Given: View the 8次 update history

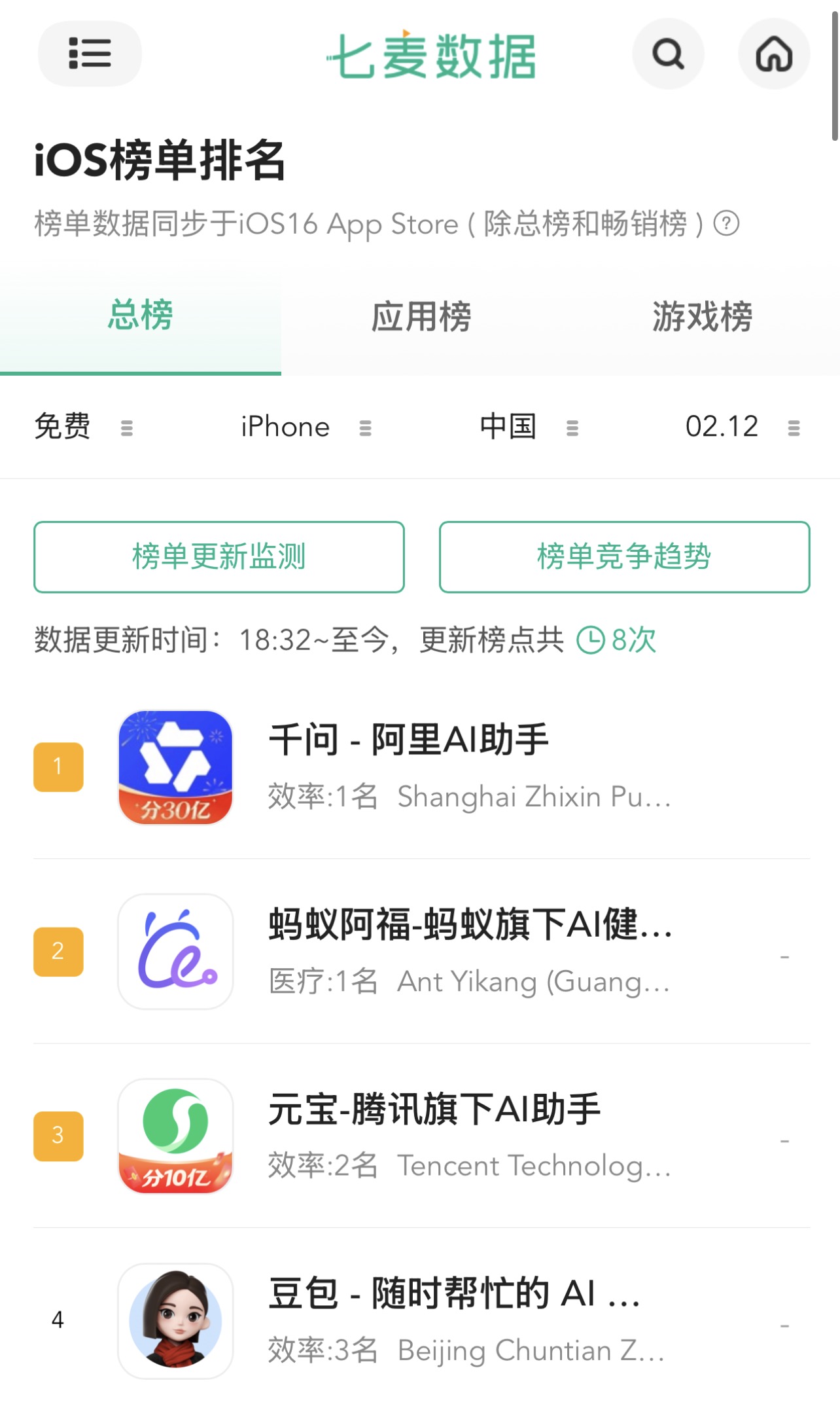Looking at the screenshot, I should point(617,640).
